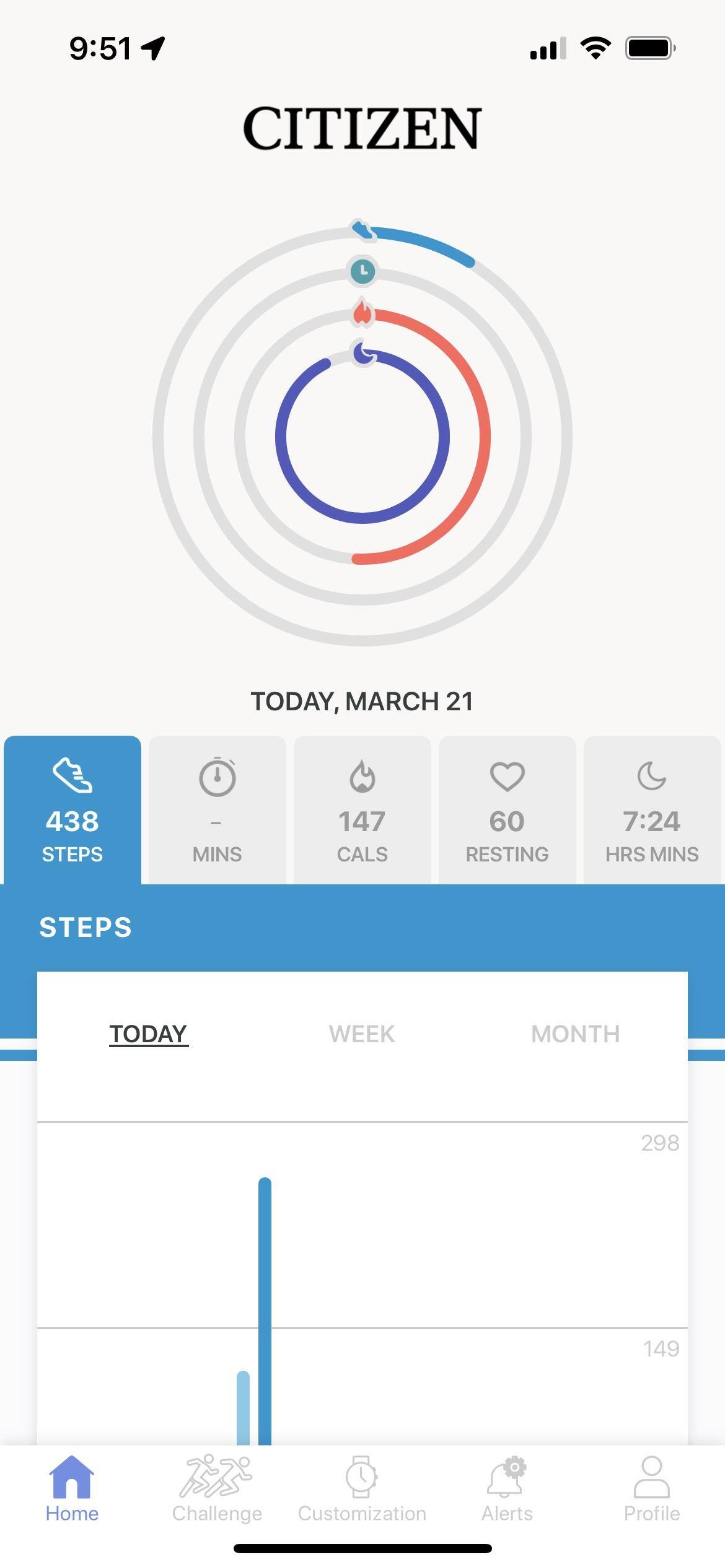Open the 7:24 Hrs Mins sleep tile
The width and height of the screenshot is (725, 1568).
[652, 810]
